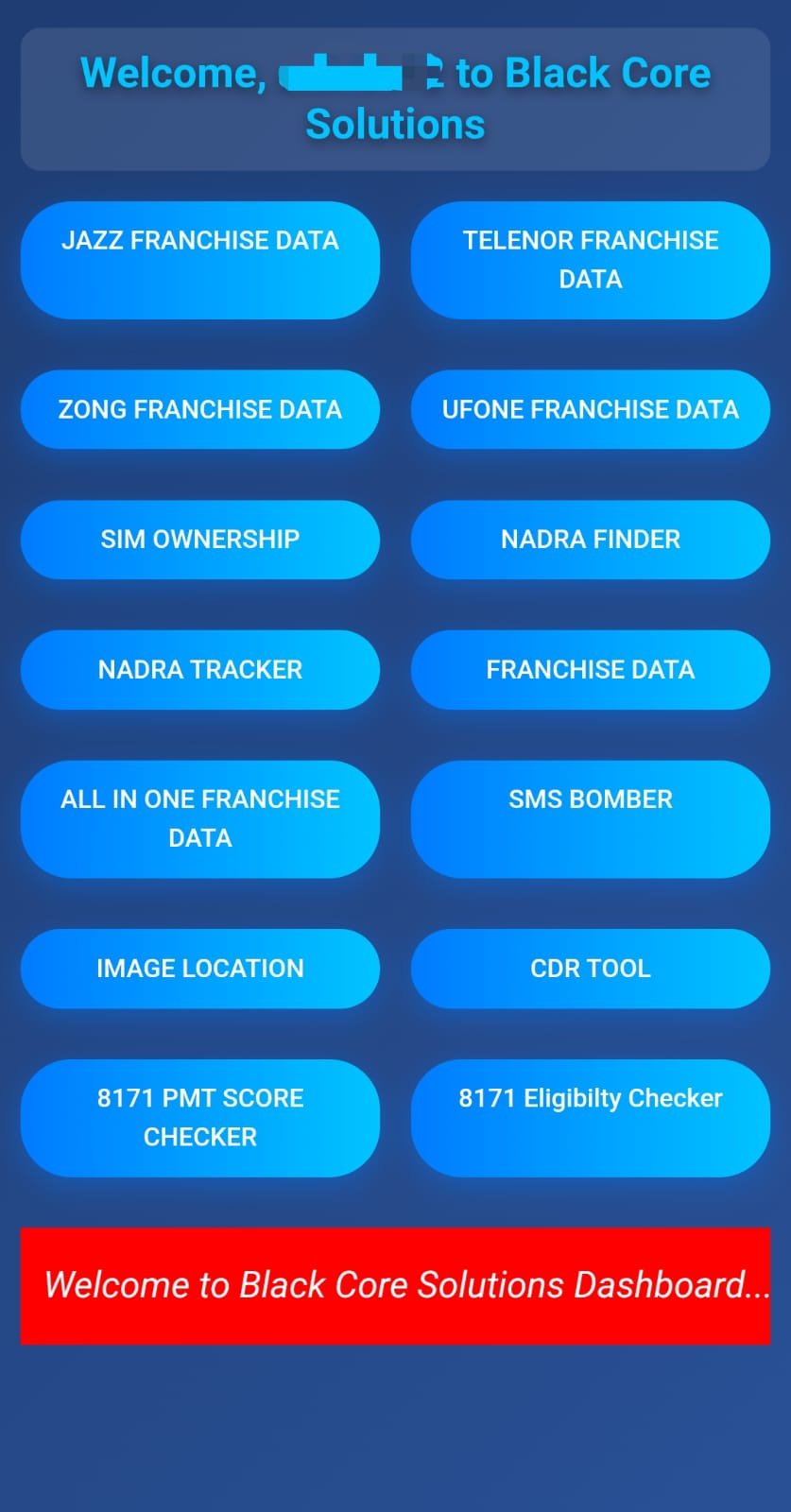
Task: Tap the NADRA Finder button
Action: click(590, 540)
